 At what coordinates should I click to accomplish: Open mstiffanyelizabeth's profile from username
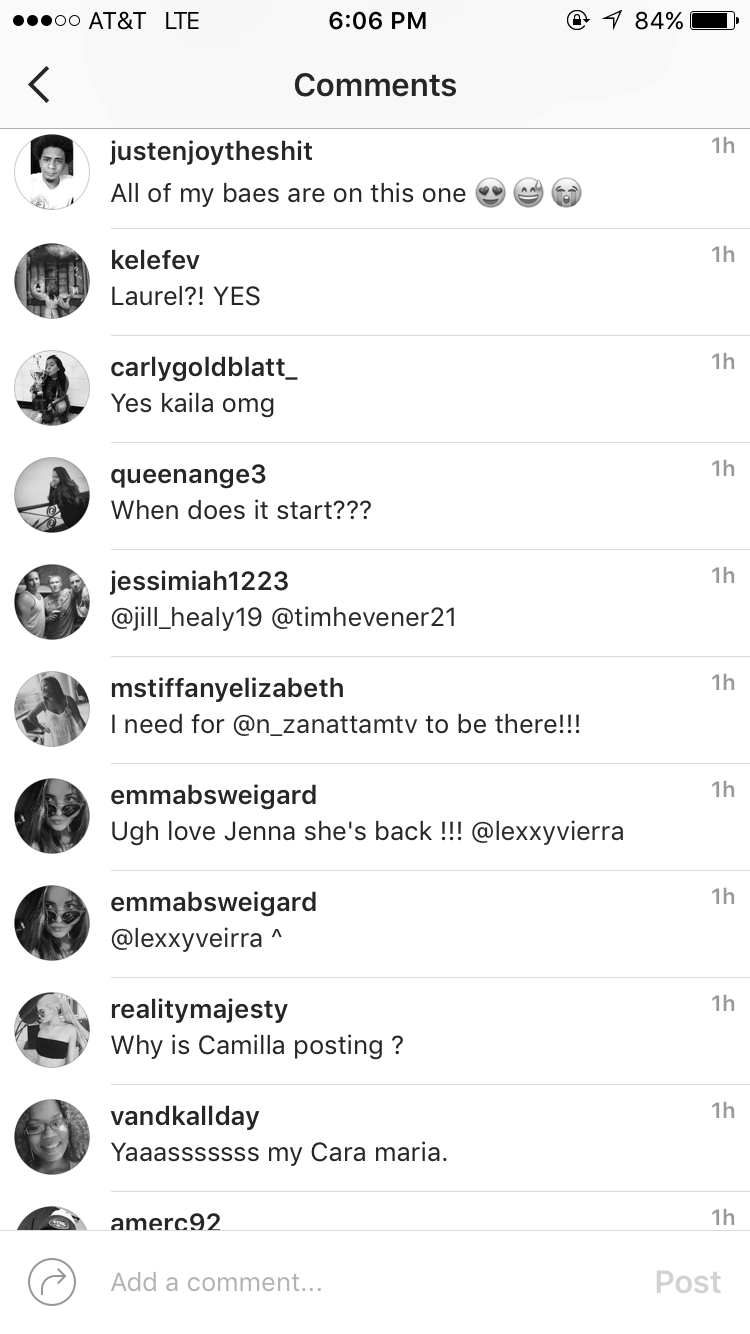pyautogui.click(x=227, y=688)
